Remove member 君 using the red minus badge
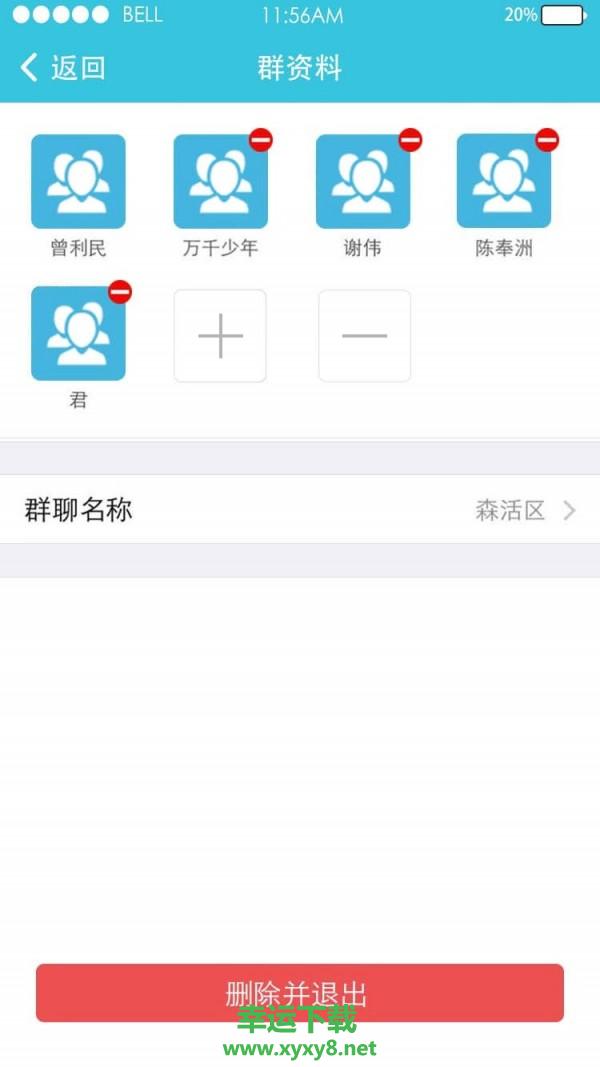This screenshot has height=1067, width=600. [120, 292]
